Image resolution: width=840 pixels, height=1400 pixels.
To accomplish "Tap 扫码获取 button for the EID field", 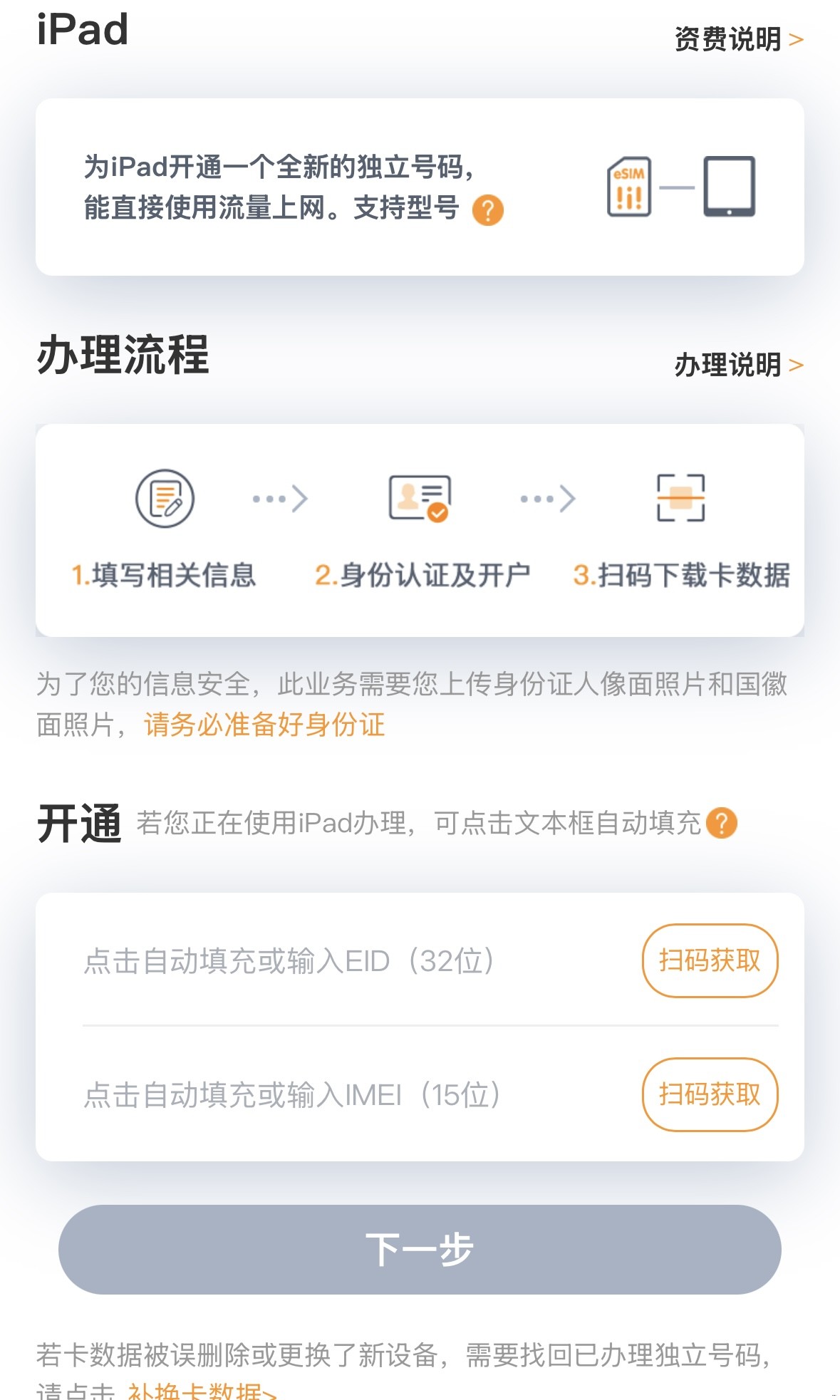I will pyautogui.click(x=710, y=961).
